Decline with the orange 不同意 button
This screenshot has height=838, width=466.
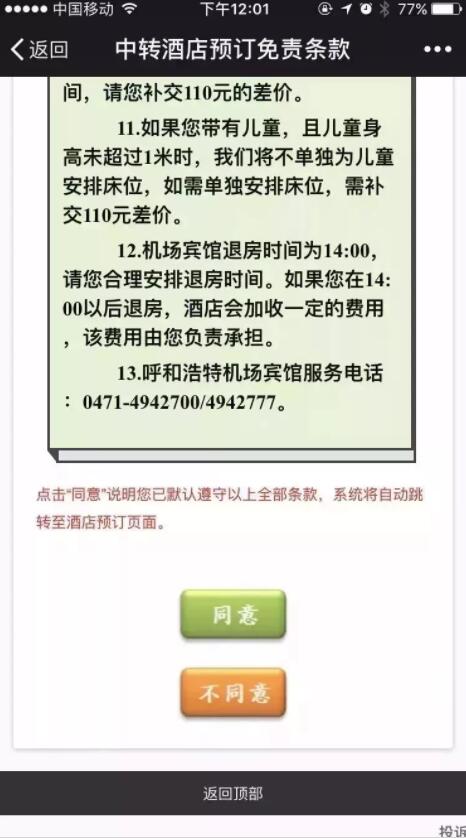[234, 693]
